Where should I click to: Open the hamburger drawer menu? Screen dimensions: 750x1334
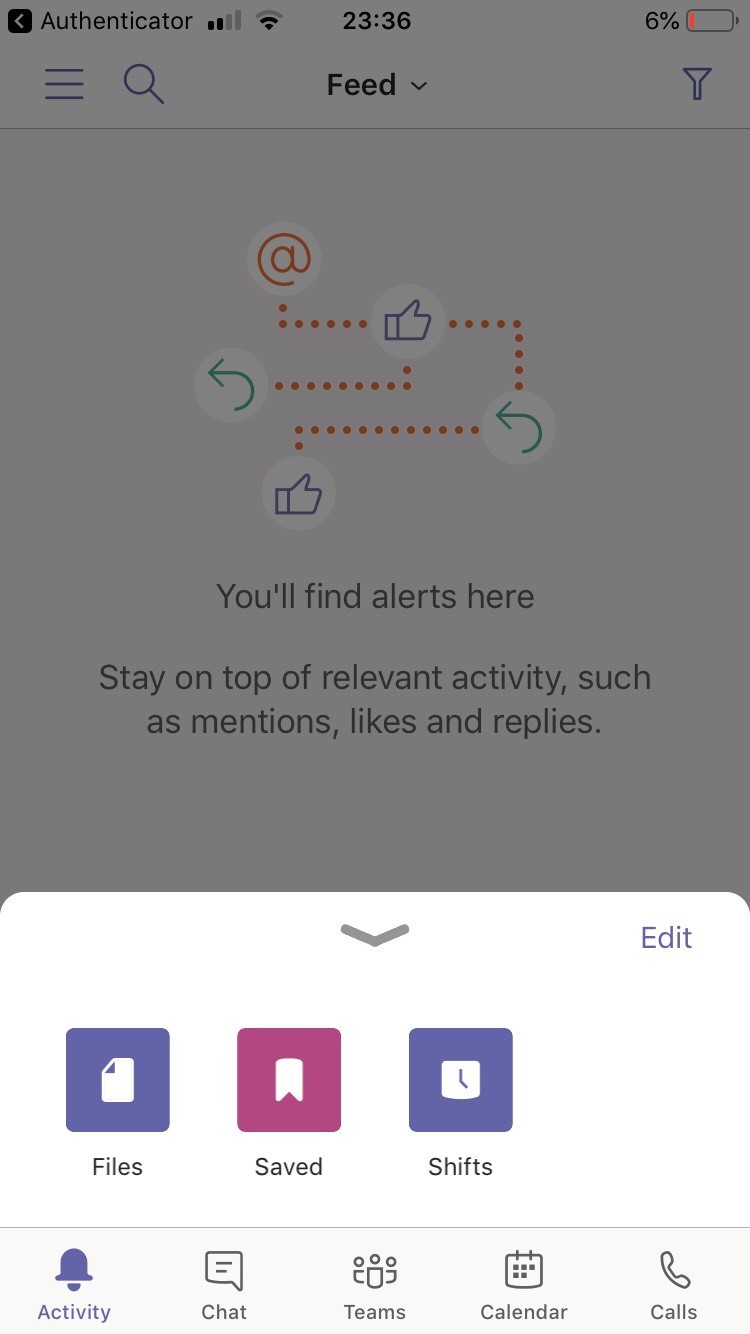(x=64, y=85)
